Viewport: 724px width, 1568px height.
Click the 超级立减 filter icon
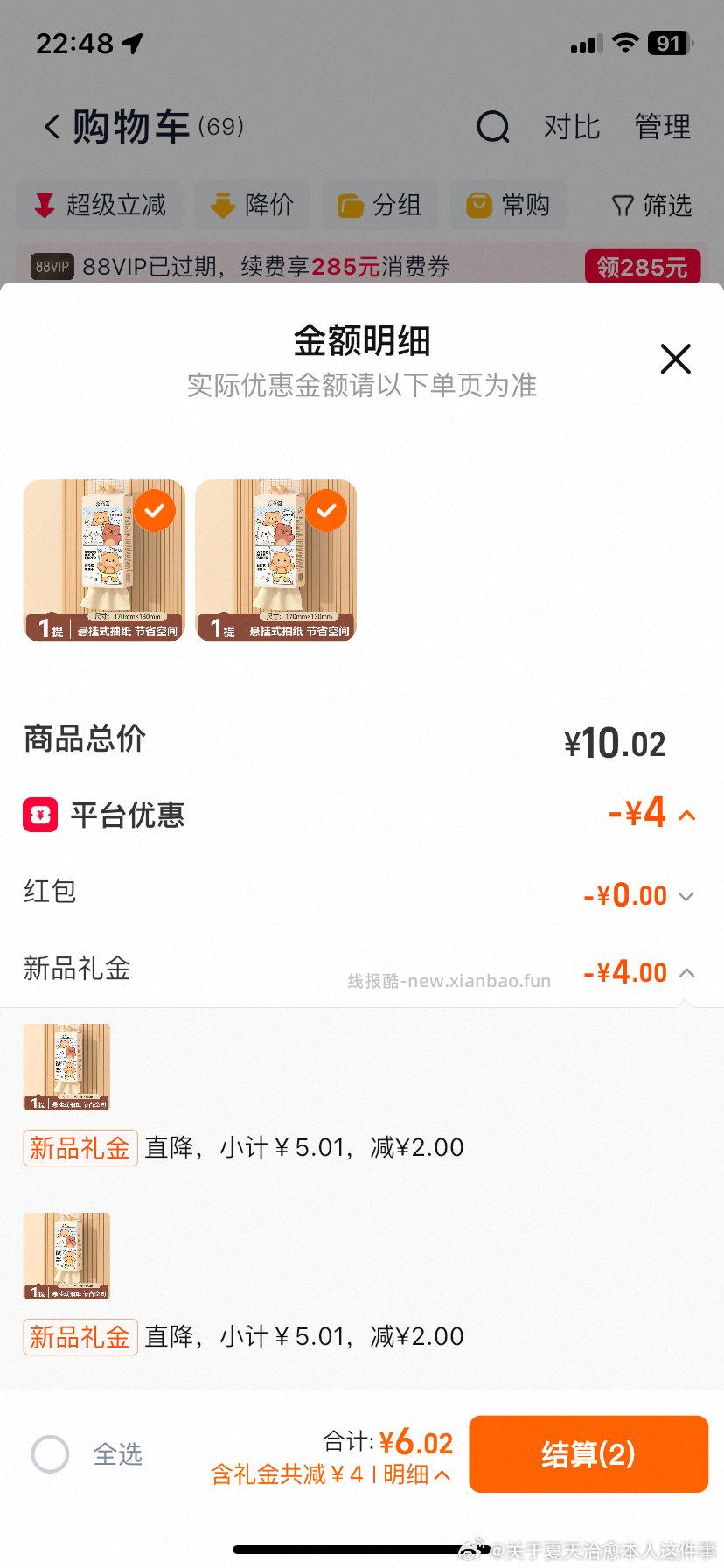pos(41,205)
